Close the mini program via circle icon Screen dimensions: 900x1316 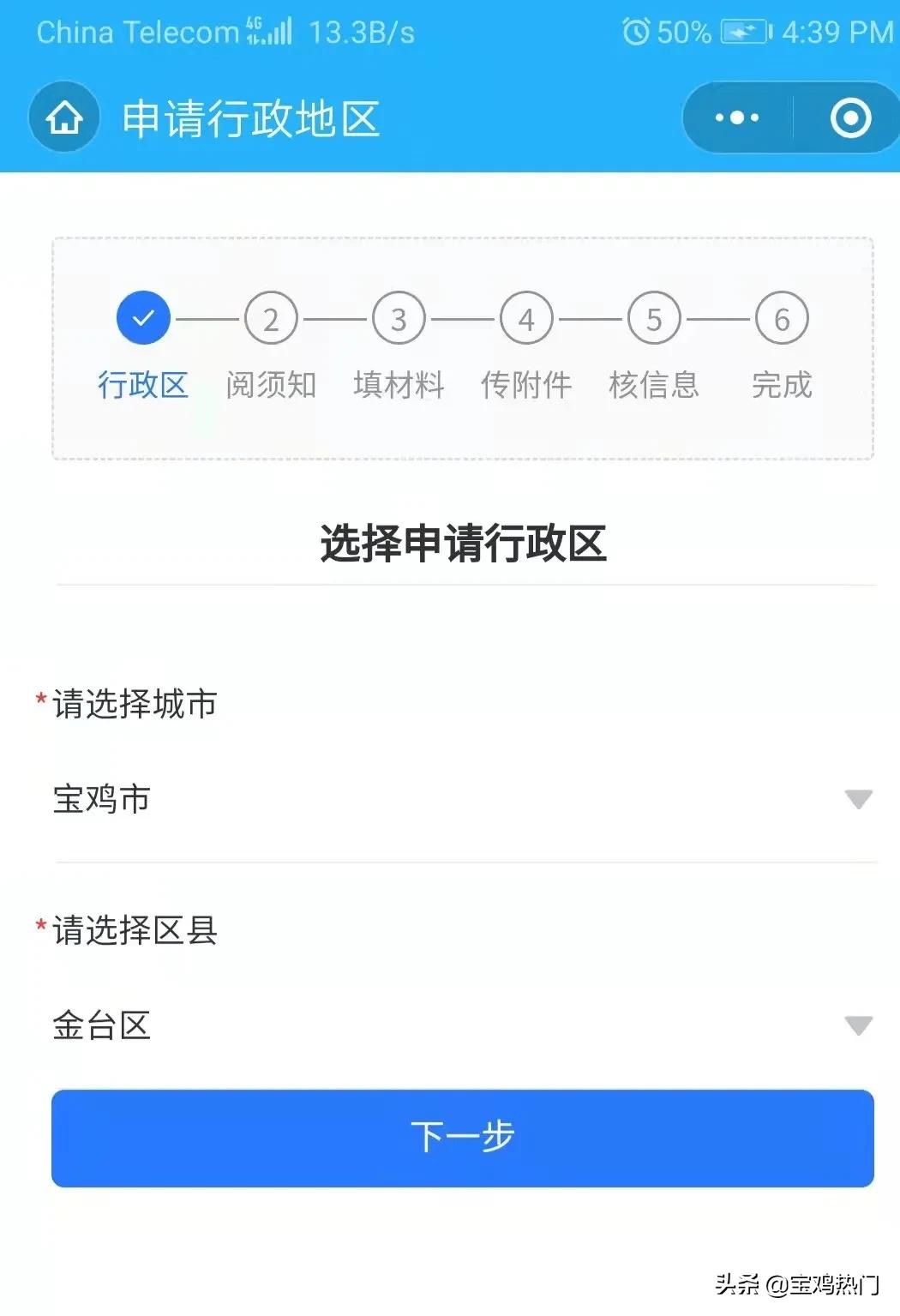[x=850, y=118]
